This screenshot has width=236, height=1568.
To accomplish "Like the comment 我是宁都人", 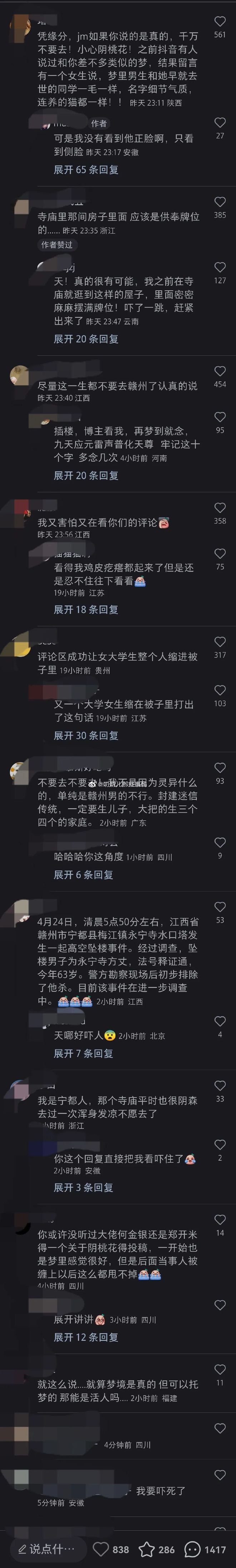I will (220, 1086).
